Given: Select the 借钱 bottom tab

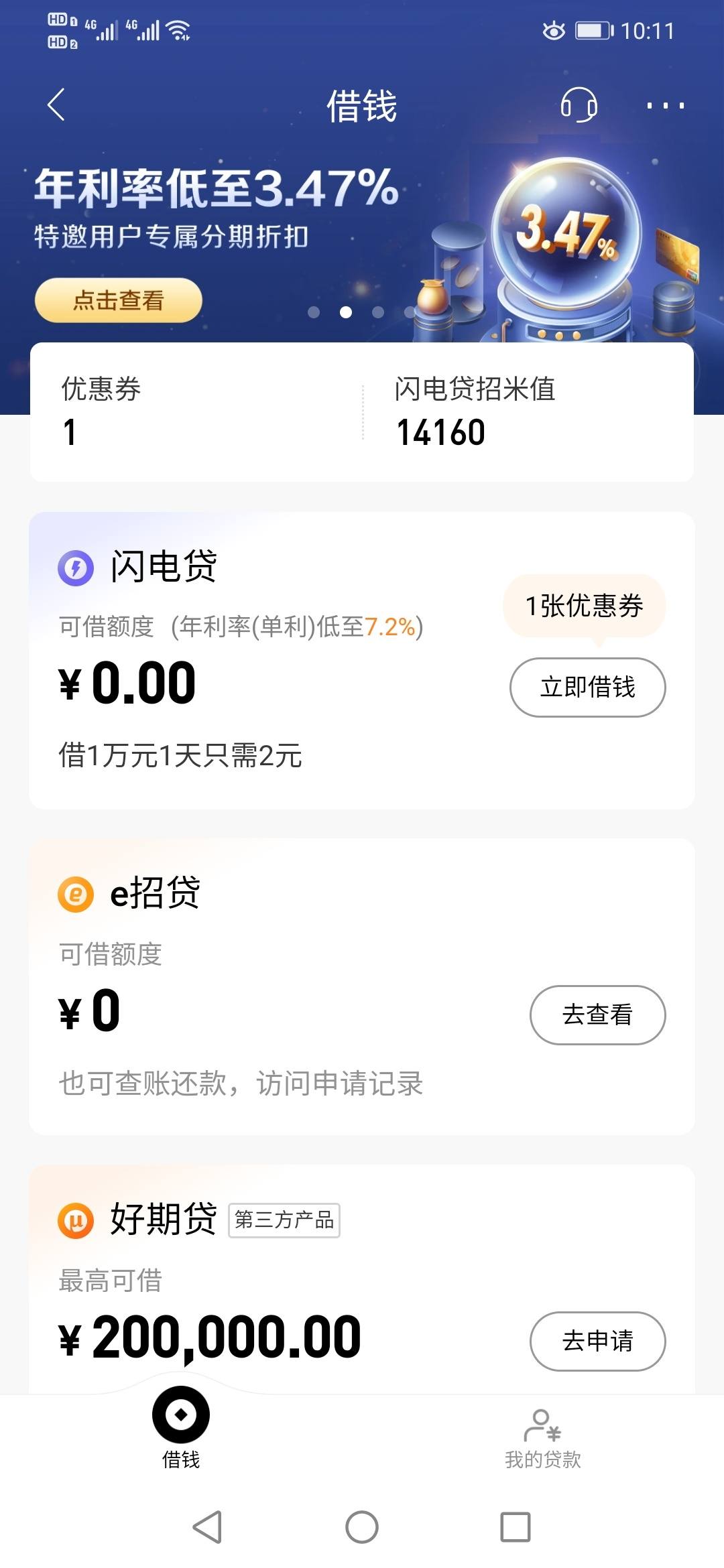Looking at the screenshot, I should (x=181, y=1429).
